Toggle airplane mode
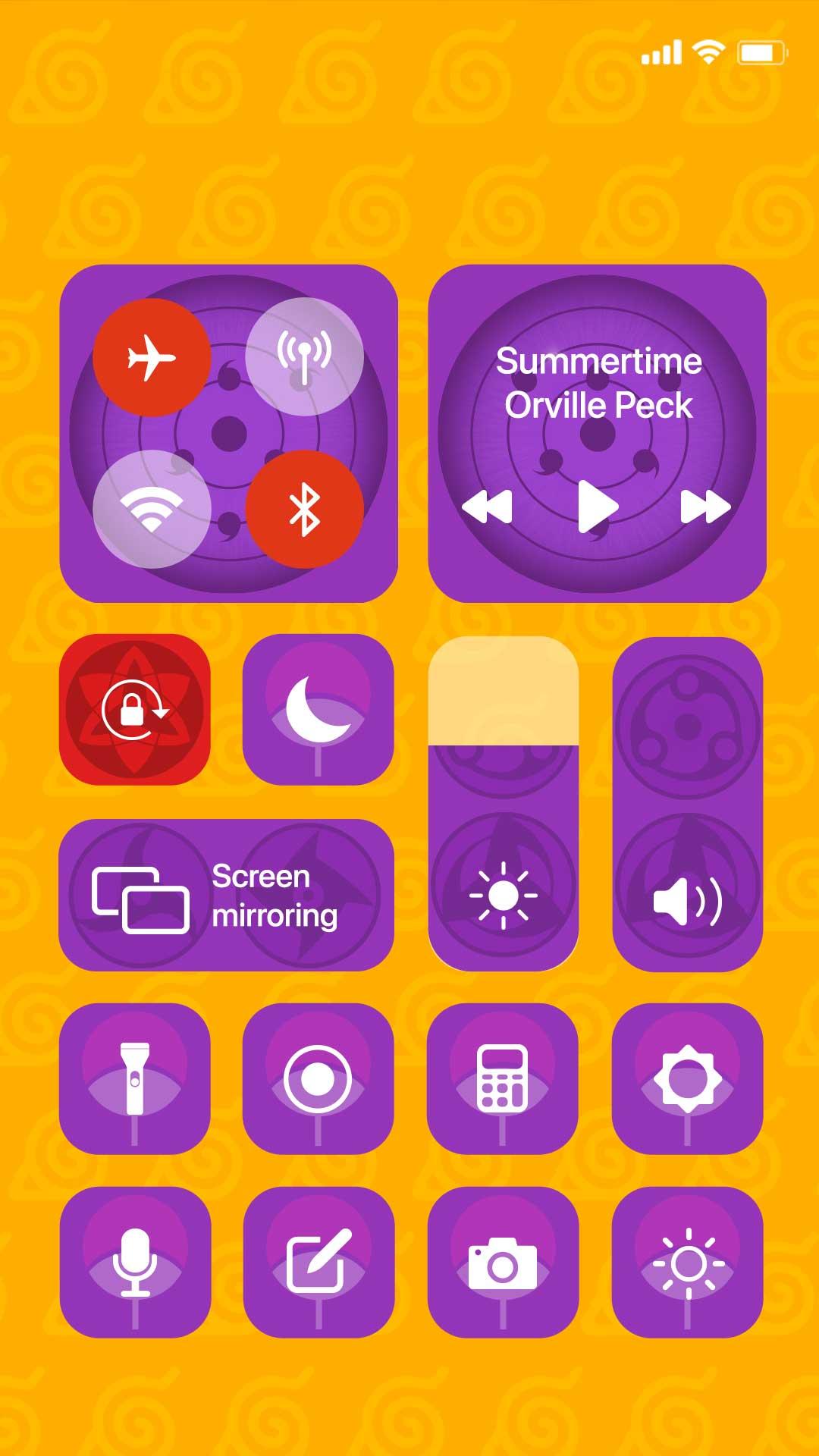819x1456 pixels. [x=152, y=357]
